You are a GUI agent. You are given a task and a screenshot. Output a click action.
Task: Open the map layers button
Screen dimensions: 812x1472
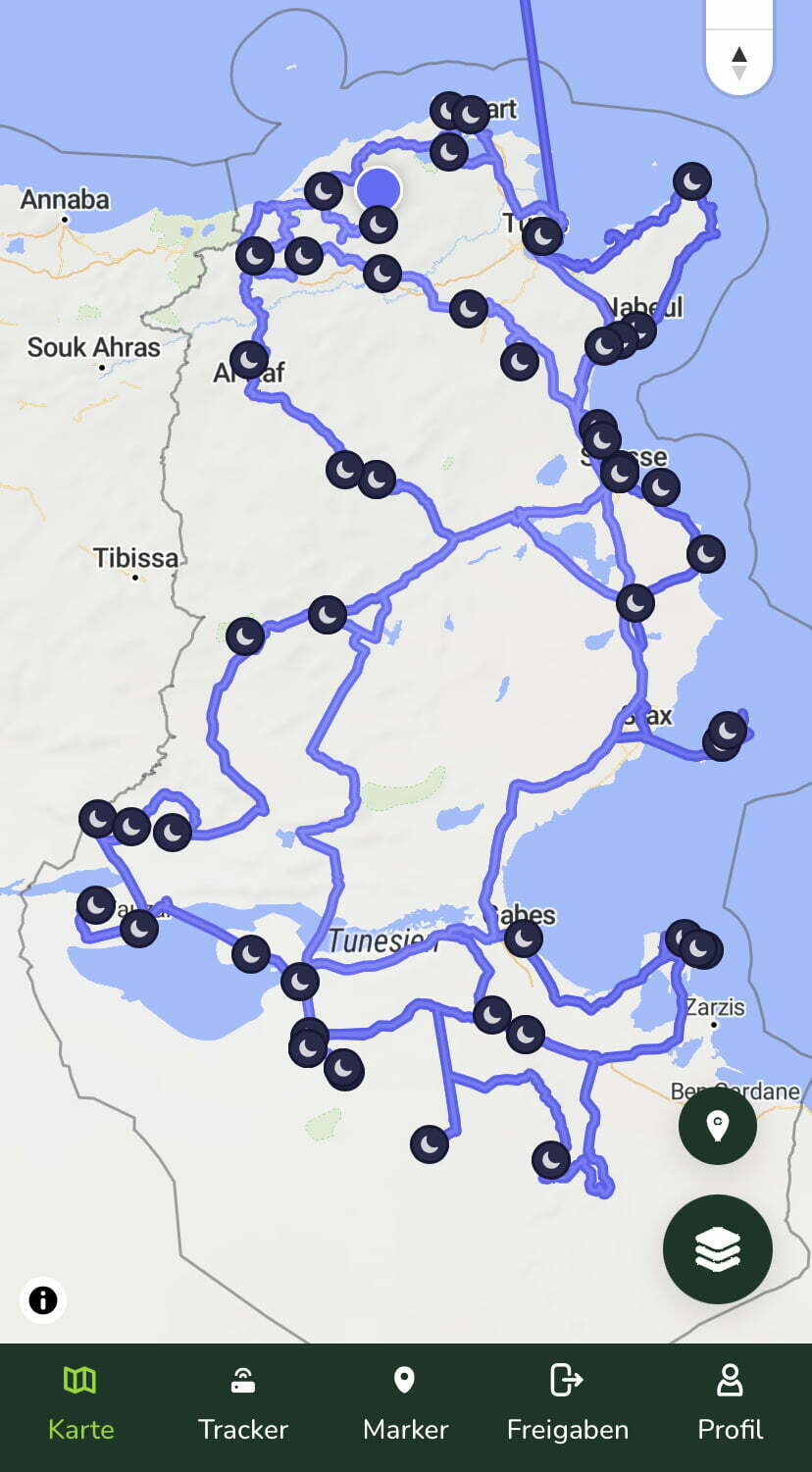pyautogui.click(x=718, y=1248)
